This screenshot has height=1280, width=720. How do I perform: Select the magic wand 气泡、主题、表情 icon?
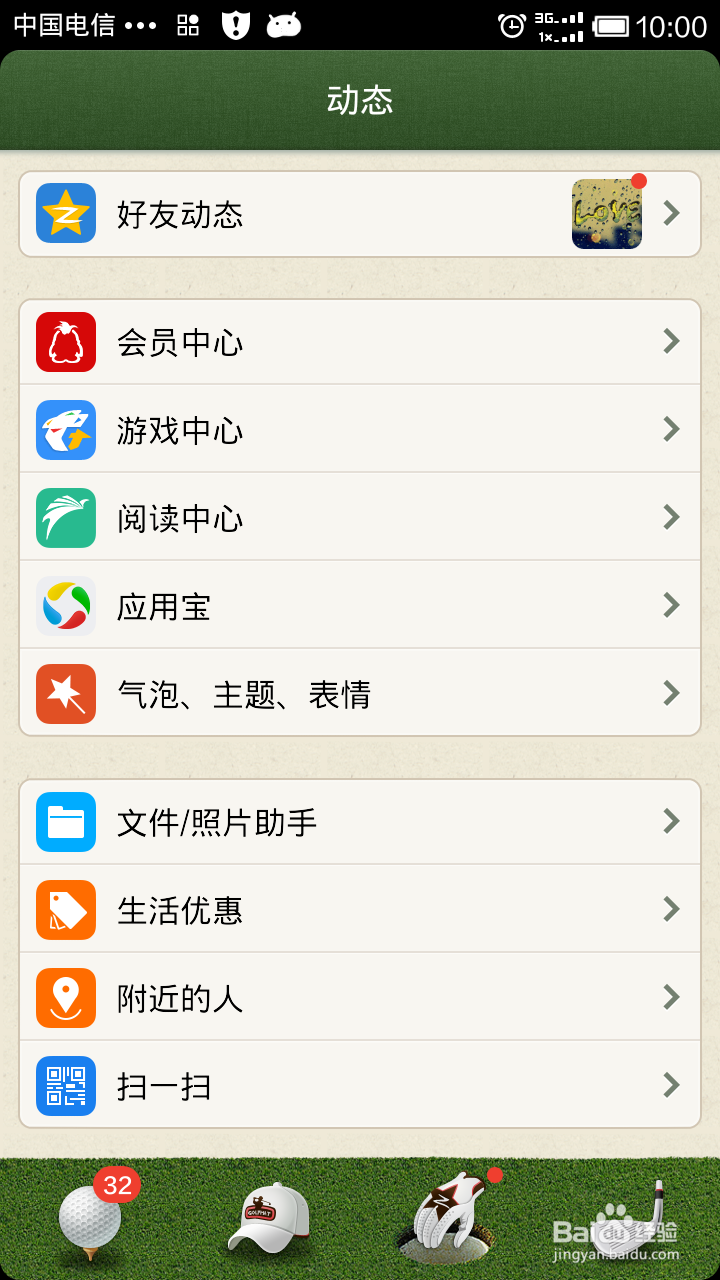coord(64,693)
